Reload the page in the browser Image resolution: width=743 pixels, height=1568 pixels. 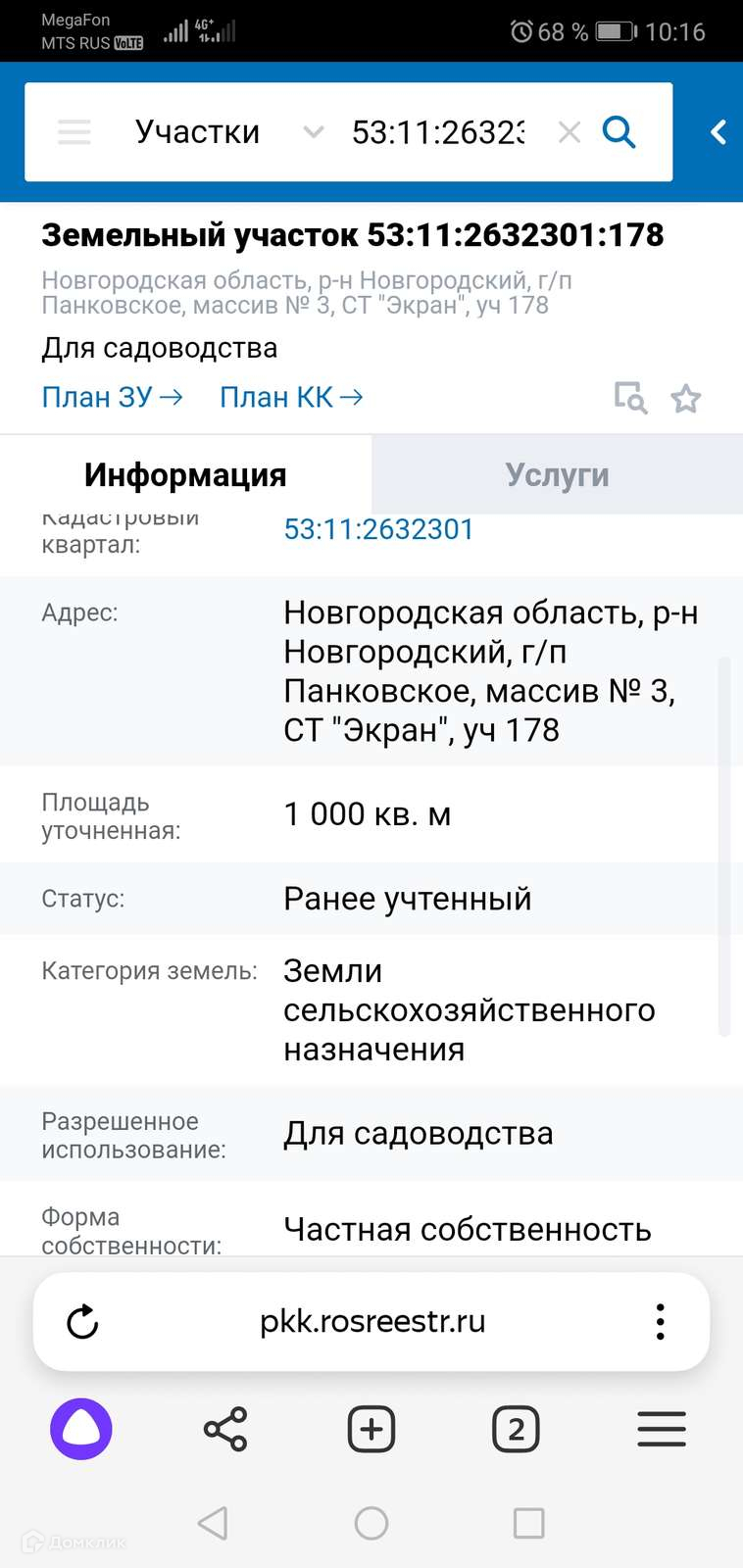coord(82,1322)
